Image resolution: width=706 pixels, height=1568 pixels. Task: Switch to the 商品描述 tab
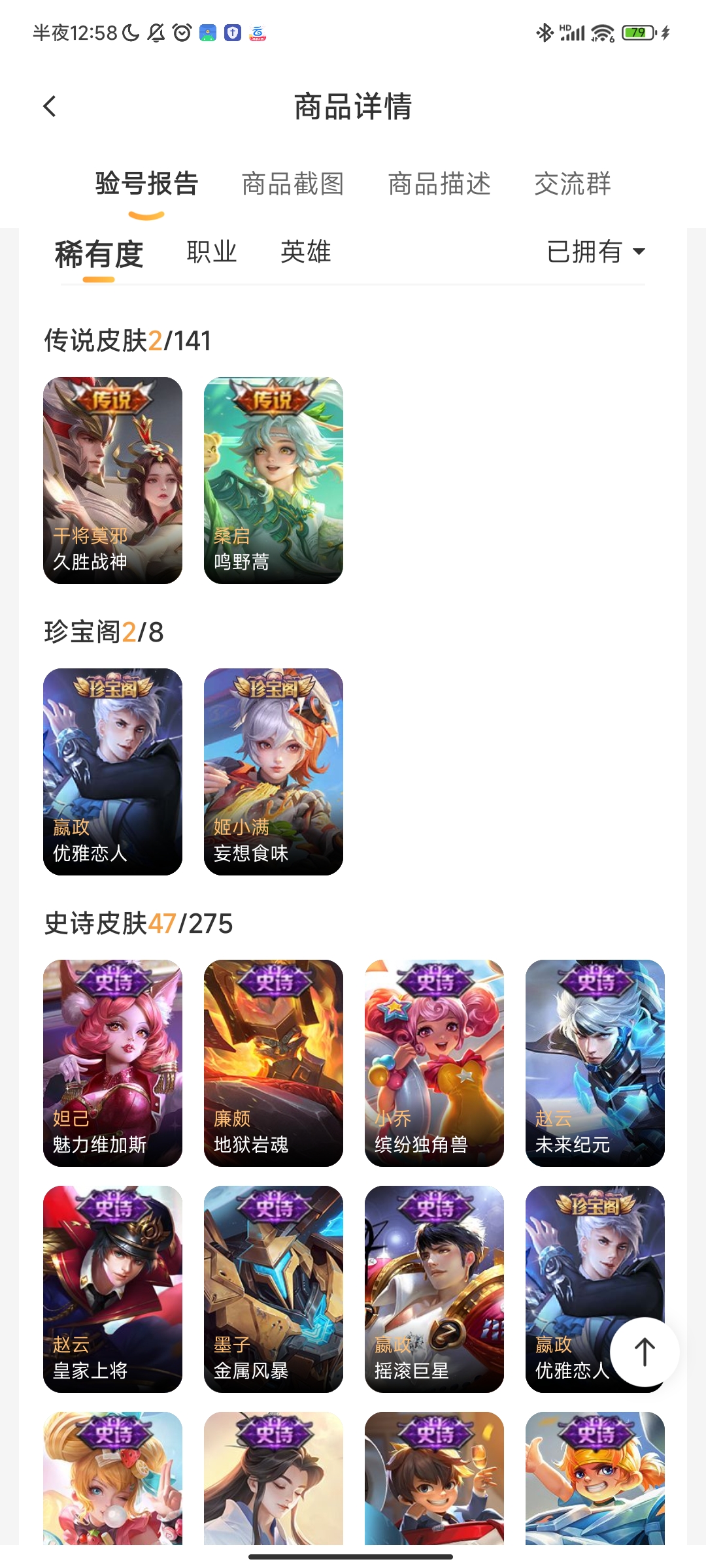pyautogui.click(x=439, y=184)
